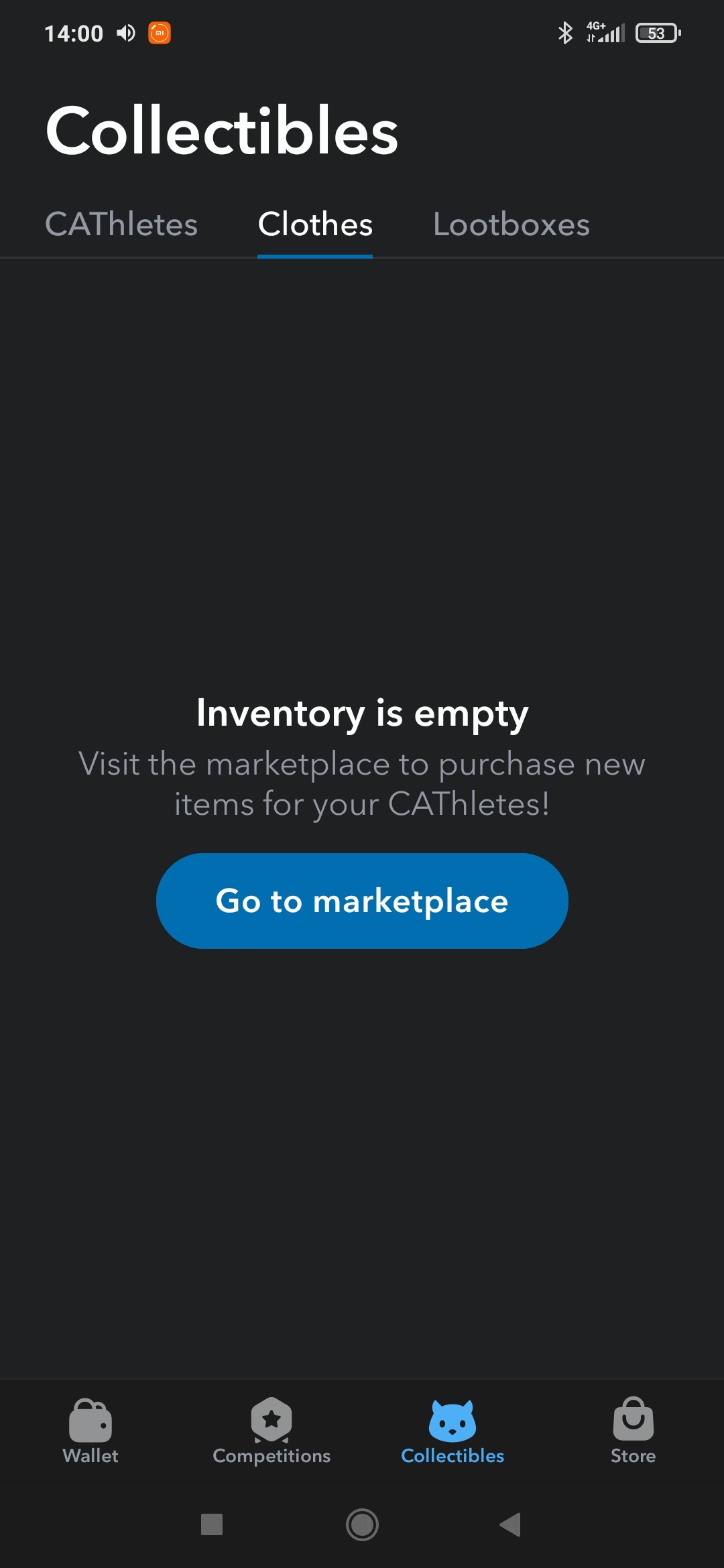The width and height of the screenshot is (724, 1568).
Task: Tap the system home button
Action: point(362,1524)
